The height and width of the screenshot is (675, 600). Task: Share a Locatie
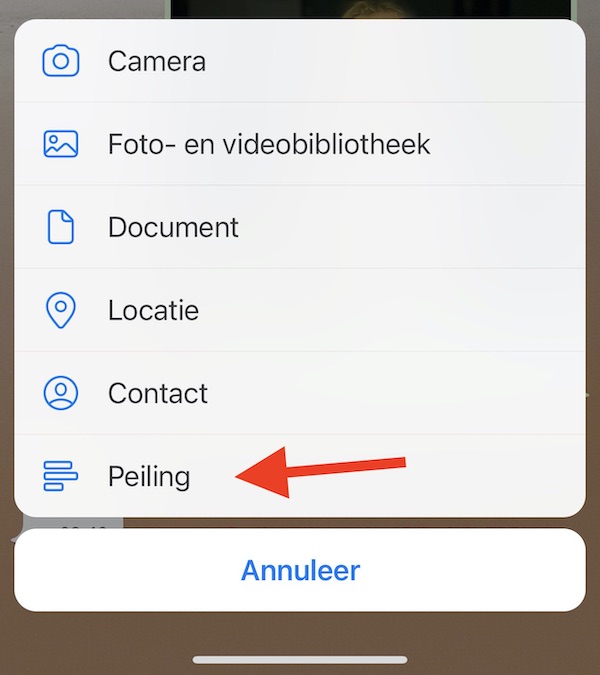pyautogui.click(x=153, y=310)
